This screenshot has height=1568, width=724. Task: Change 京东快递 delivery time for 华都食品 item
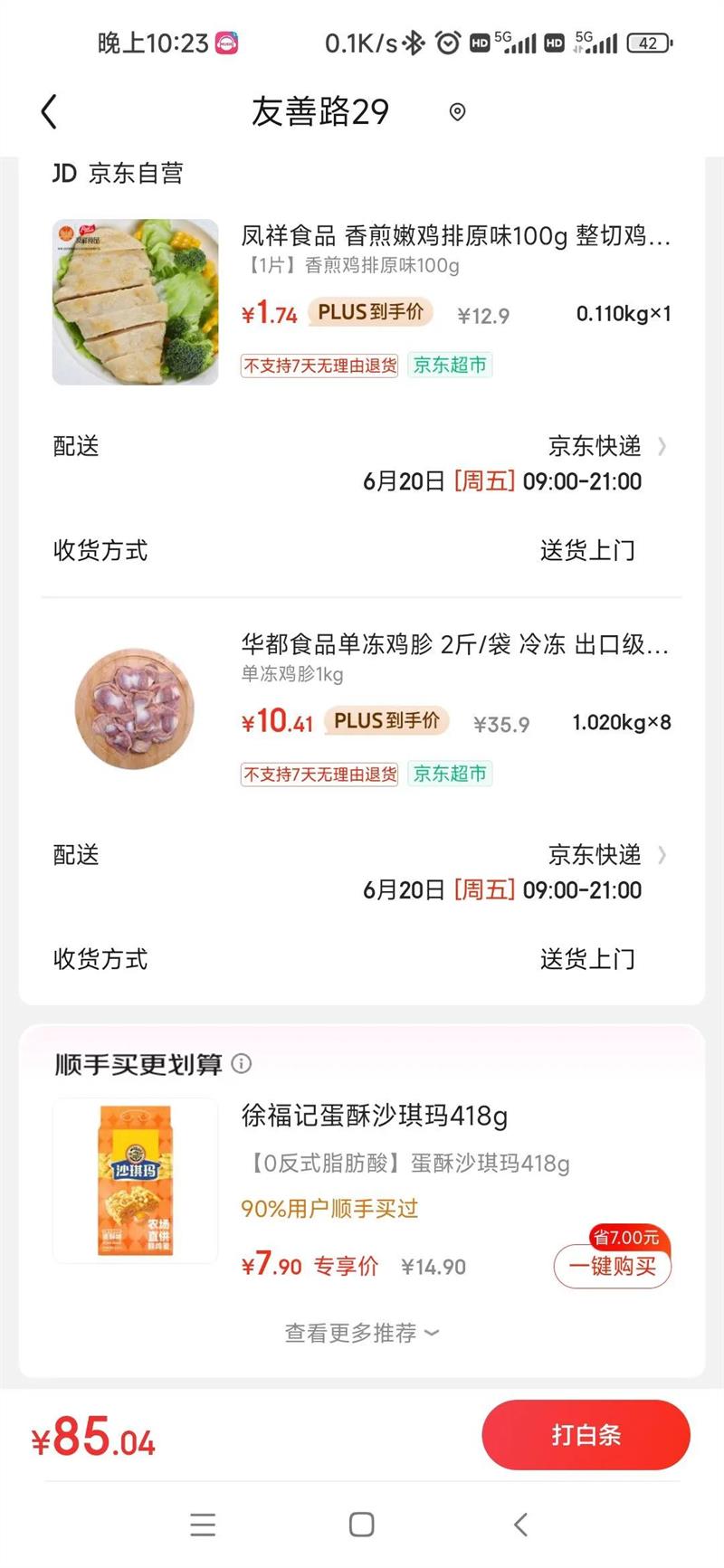[x=608, y=856]
